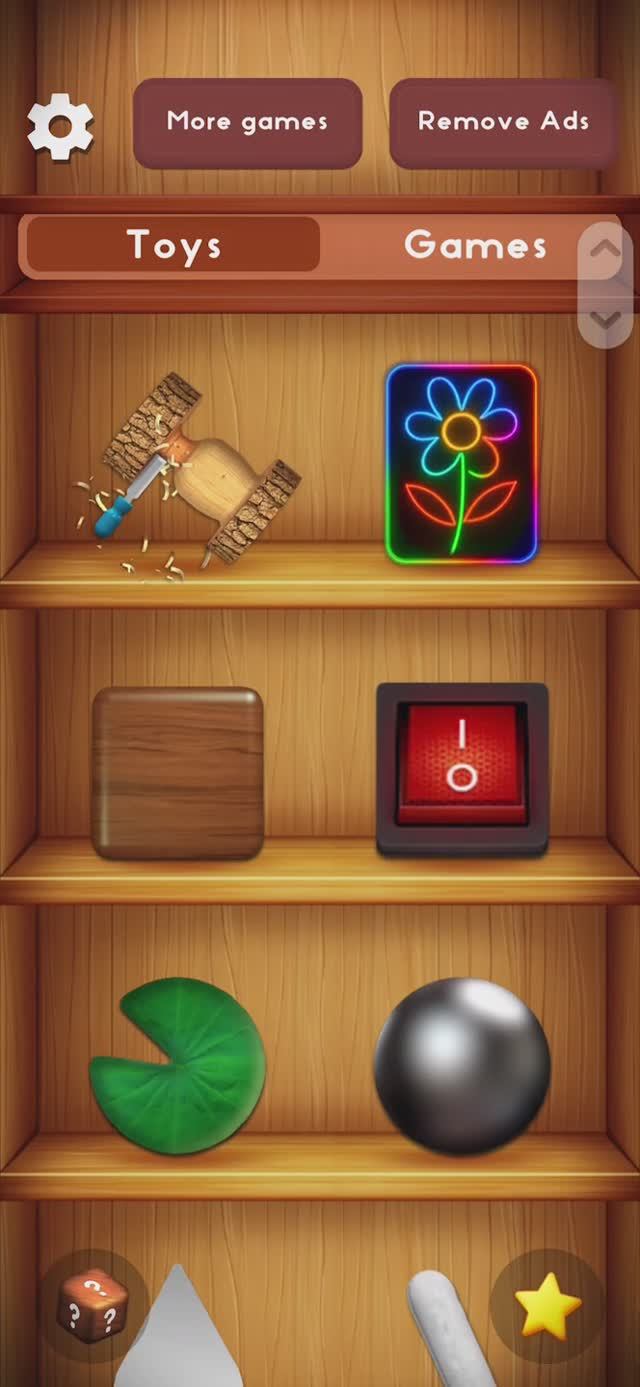Open the metal ball toy
Viewport: 640px width, 1387px height.
pos(462,1066)
